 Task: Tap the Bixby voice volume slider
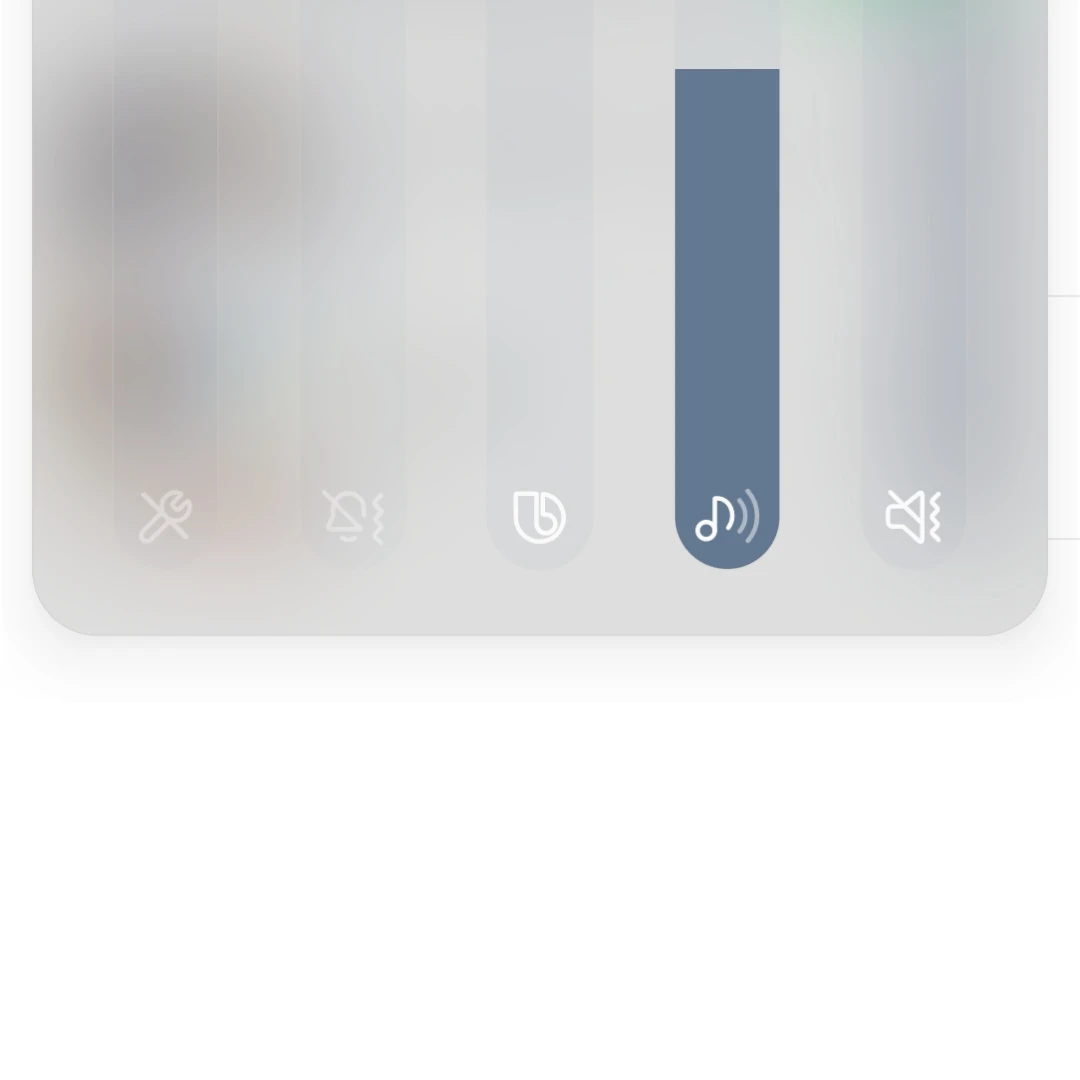coord(540,300)
